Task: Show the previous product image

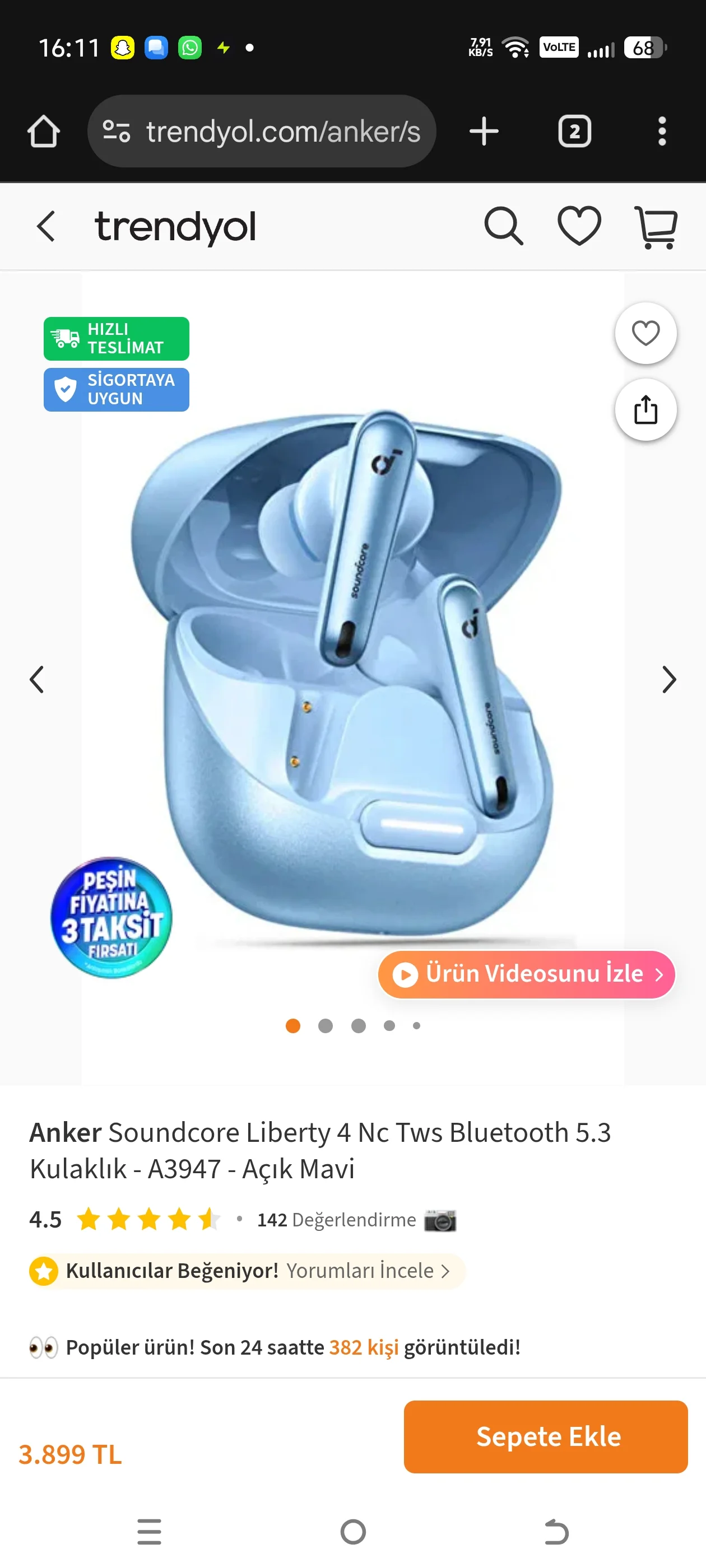Action: pos(36,679)
